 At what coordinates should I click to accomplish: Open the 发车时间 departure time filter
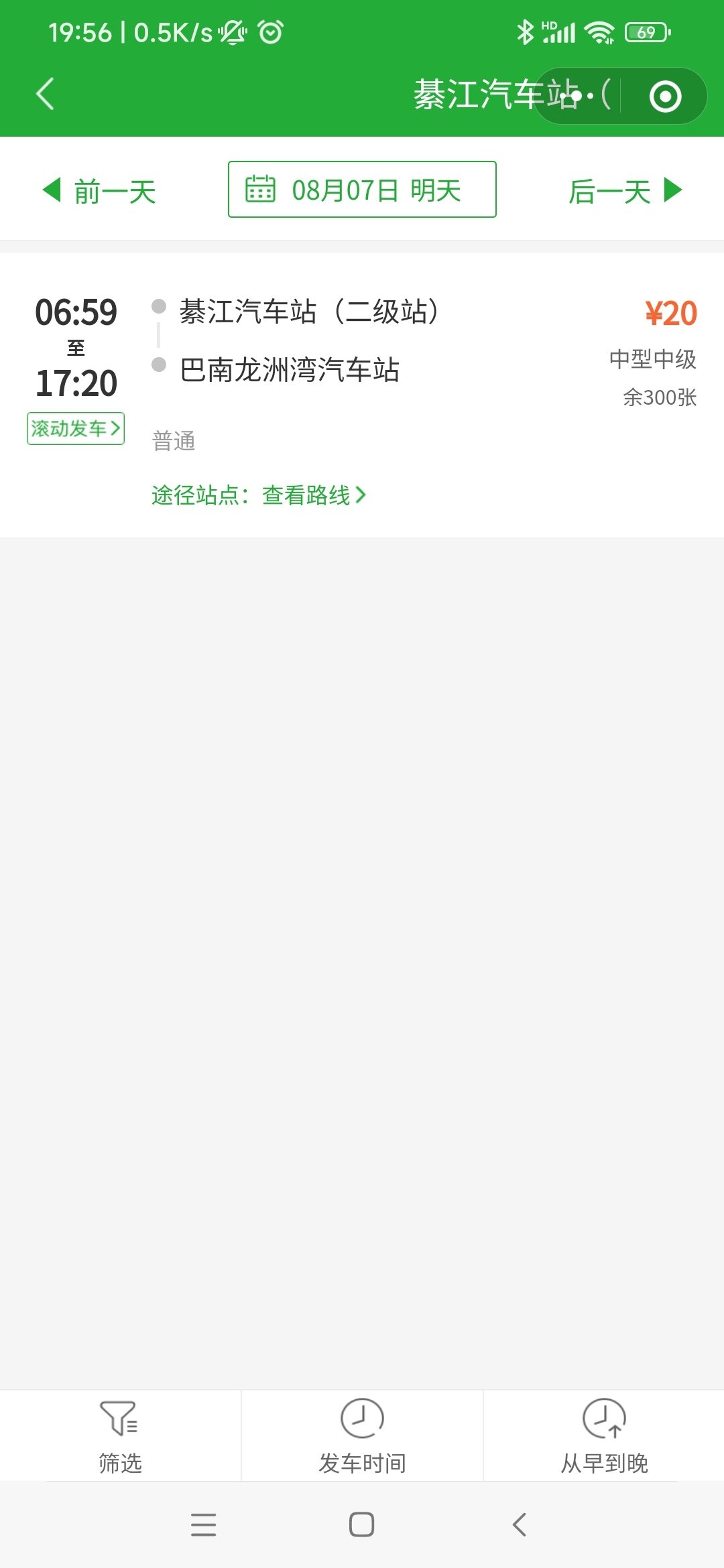(x=362, y=1435)
